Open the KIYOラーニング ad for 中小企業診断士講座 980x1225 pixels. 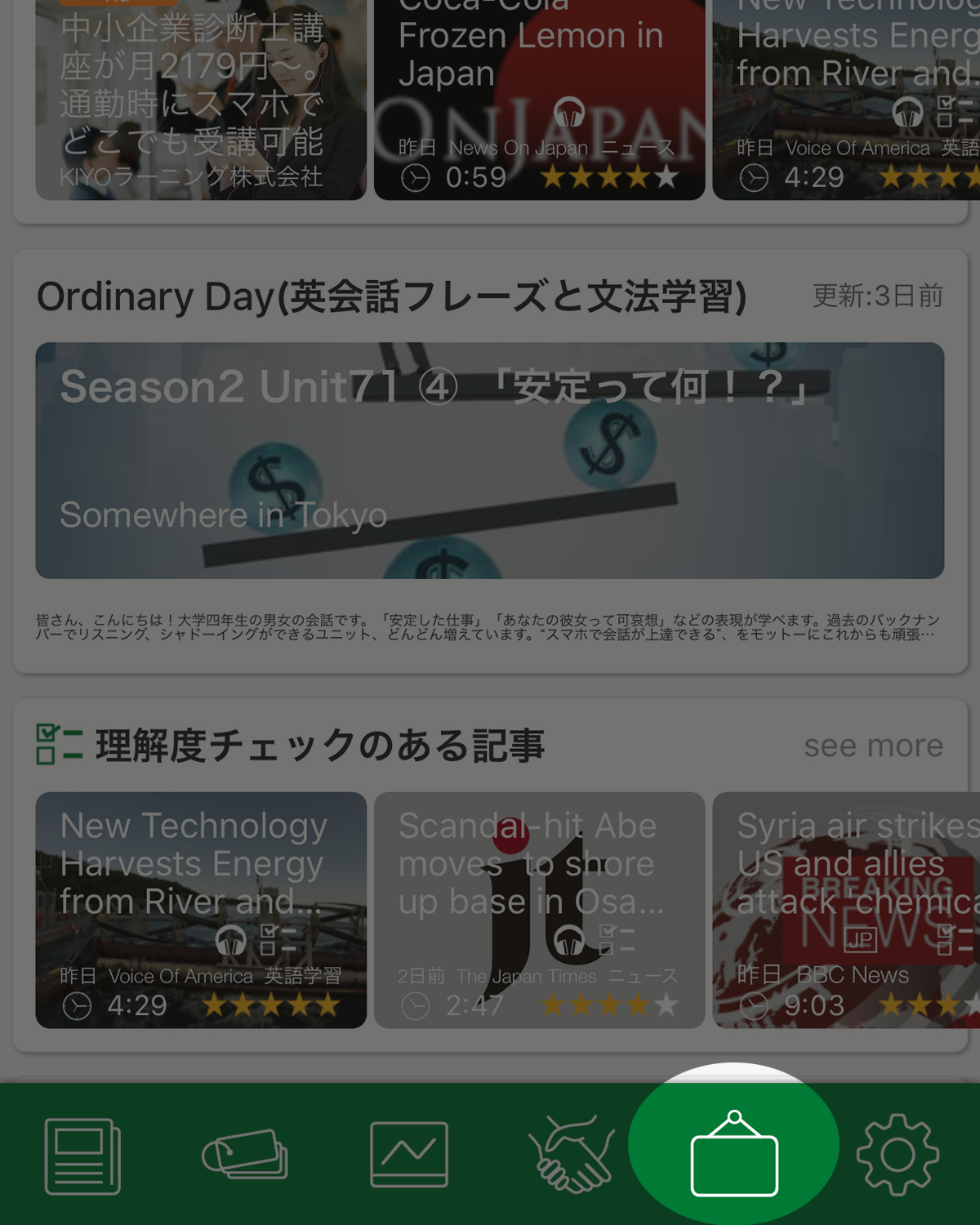tap(200, 98)
